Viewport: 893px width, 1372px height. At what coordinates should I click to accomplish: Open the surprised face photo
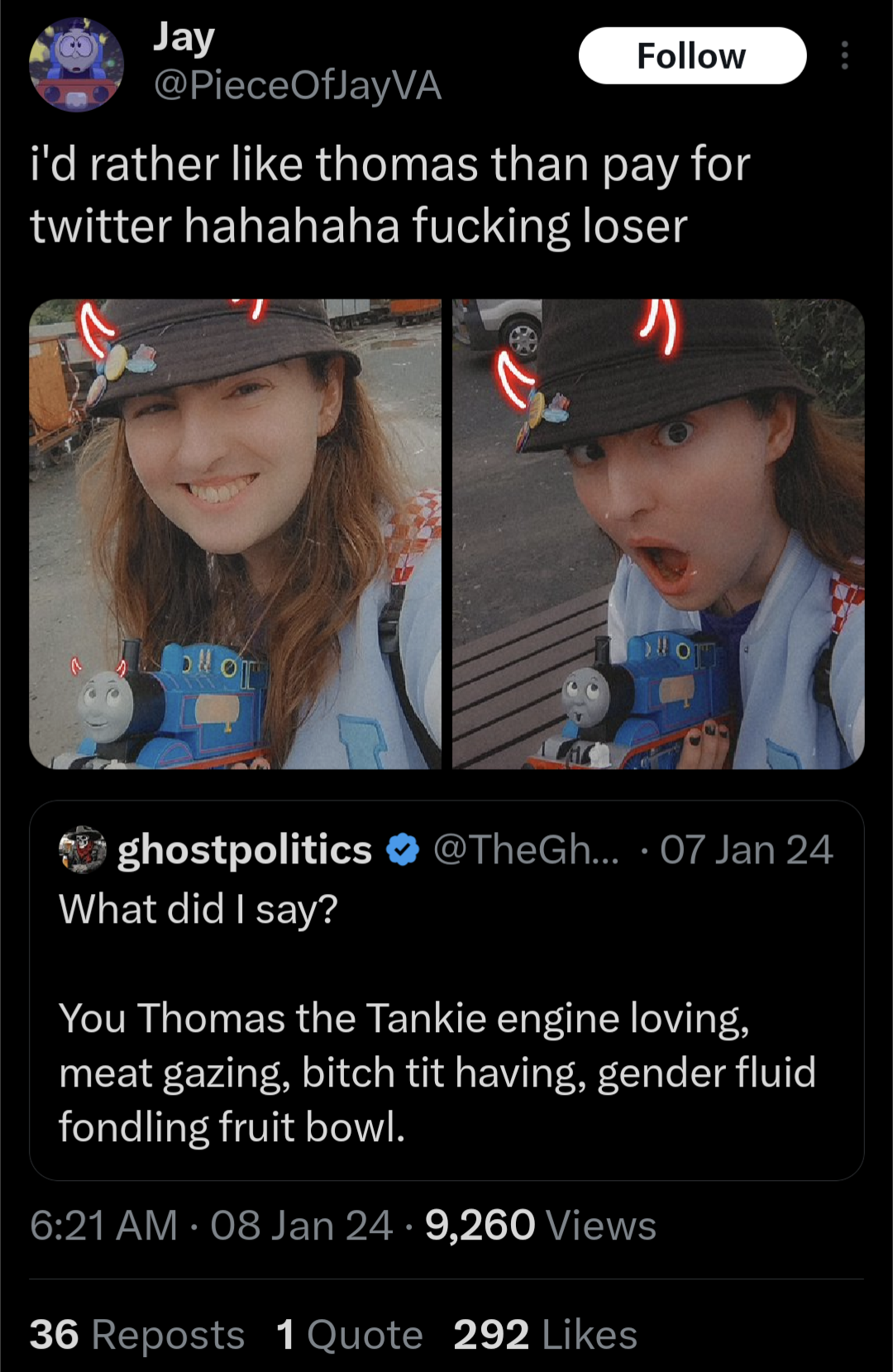(658, 534)
